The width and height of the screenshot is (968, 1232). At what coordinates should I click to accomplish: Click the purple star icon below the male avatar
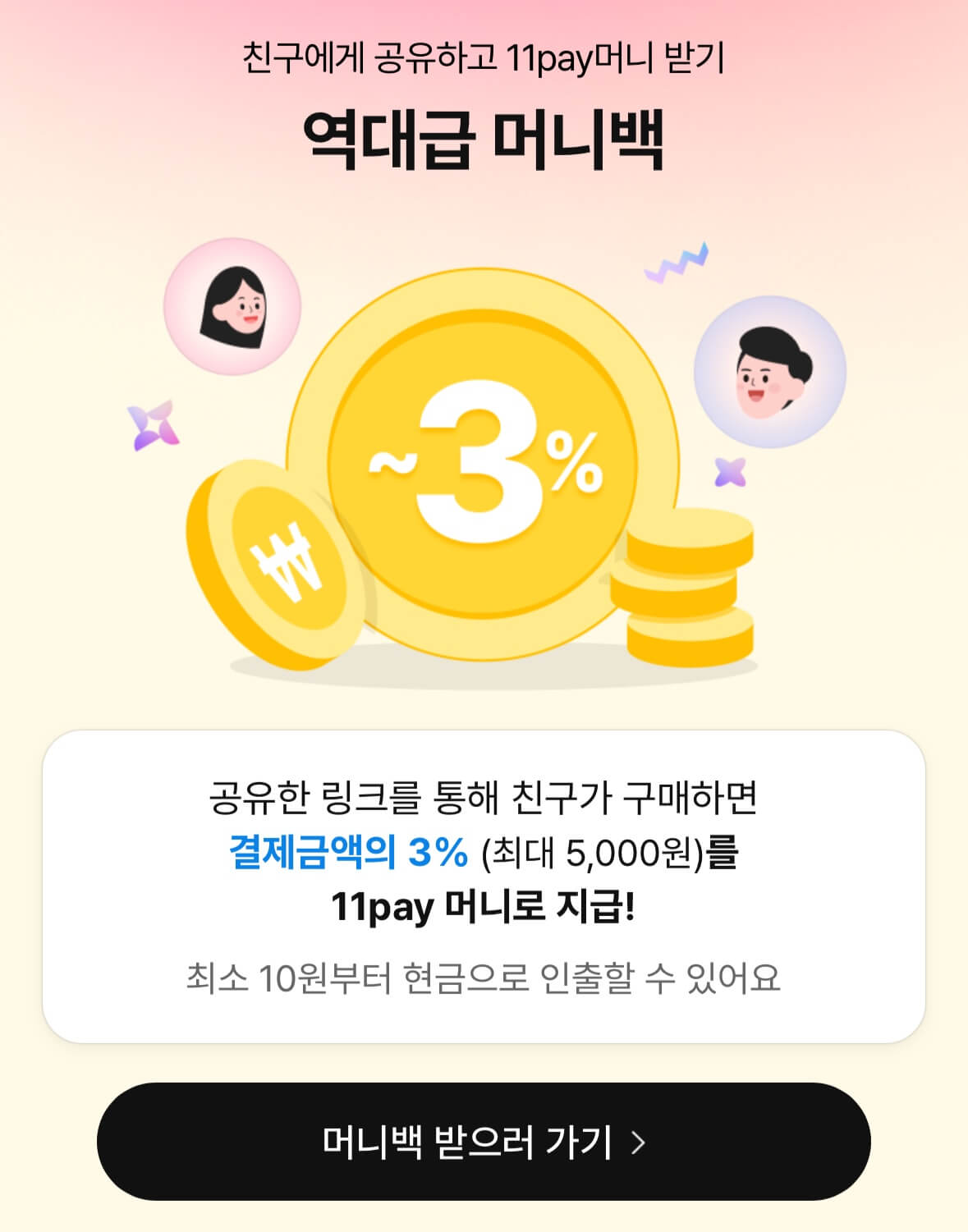coord(731,474)
